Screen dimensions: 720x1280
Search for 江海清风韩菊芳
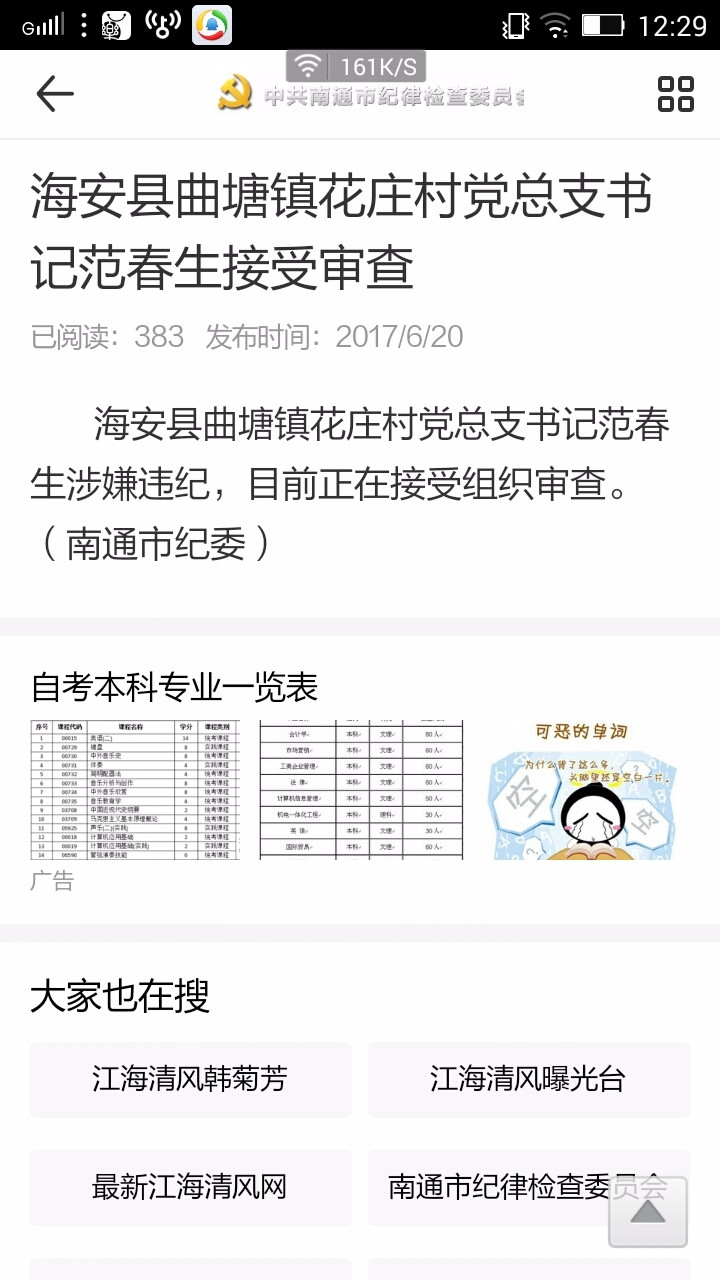point(190,1080)
